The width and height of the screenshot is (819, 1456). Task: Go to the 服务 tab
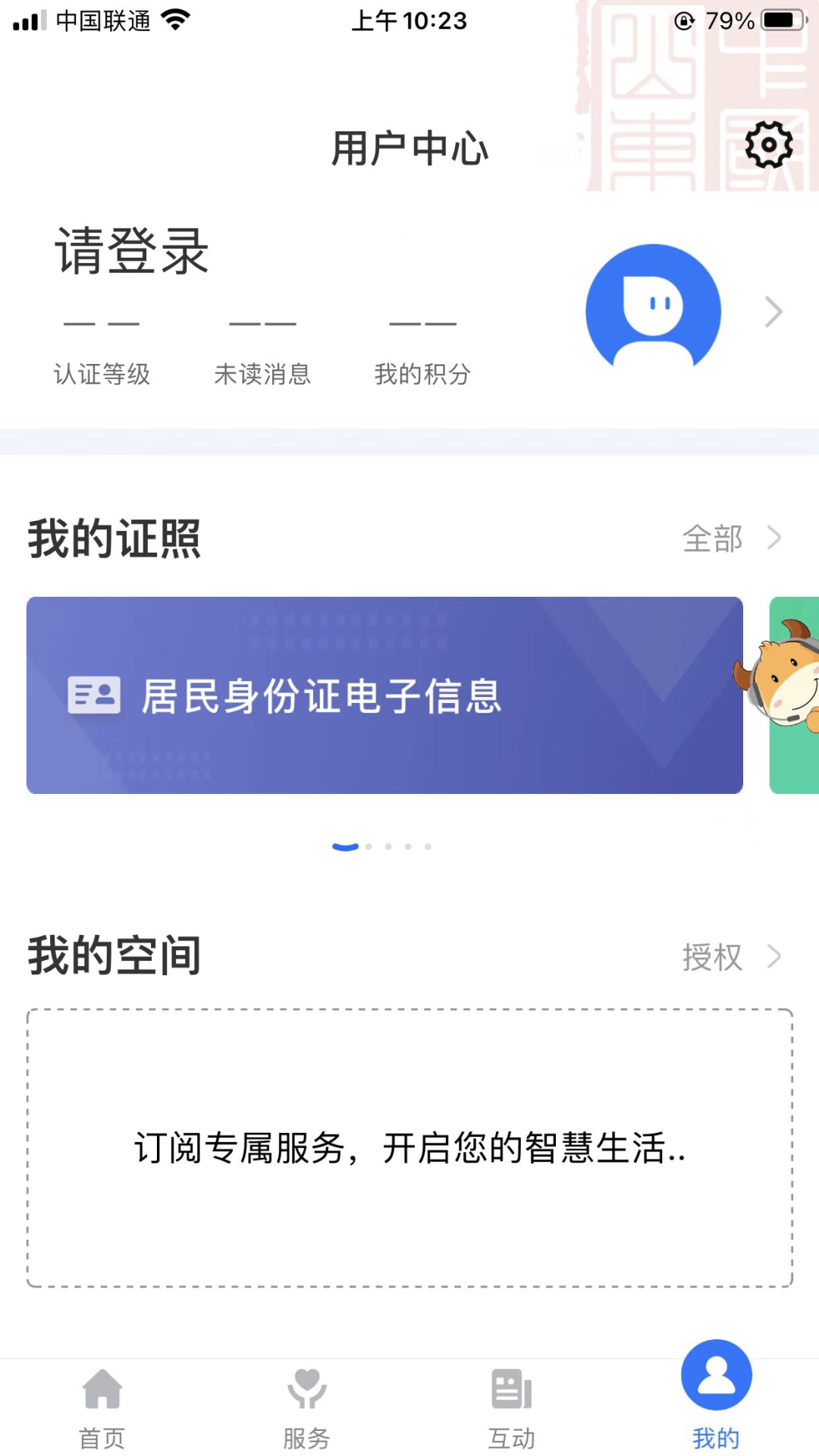pos(306,1407)
